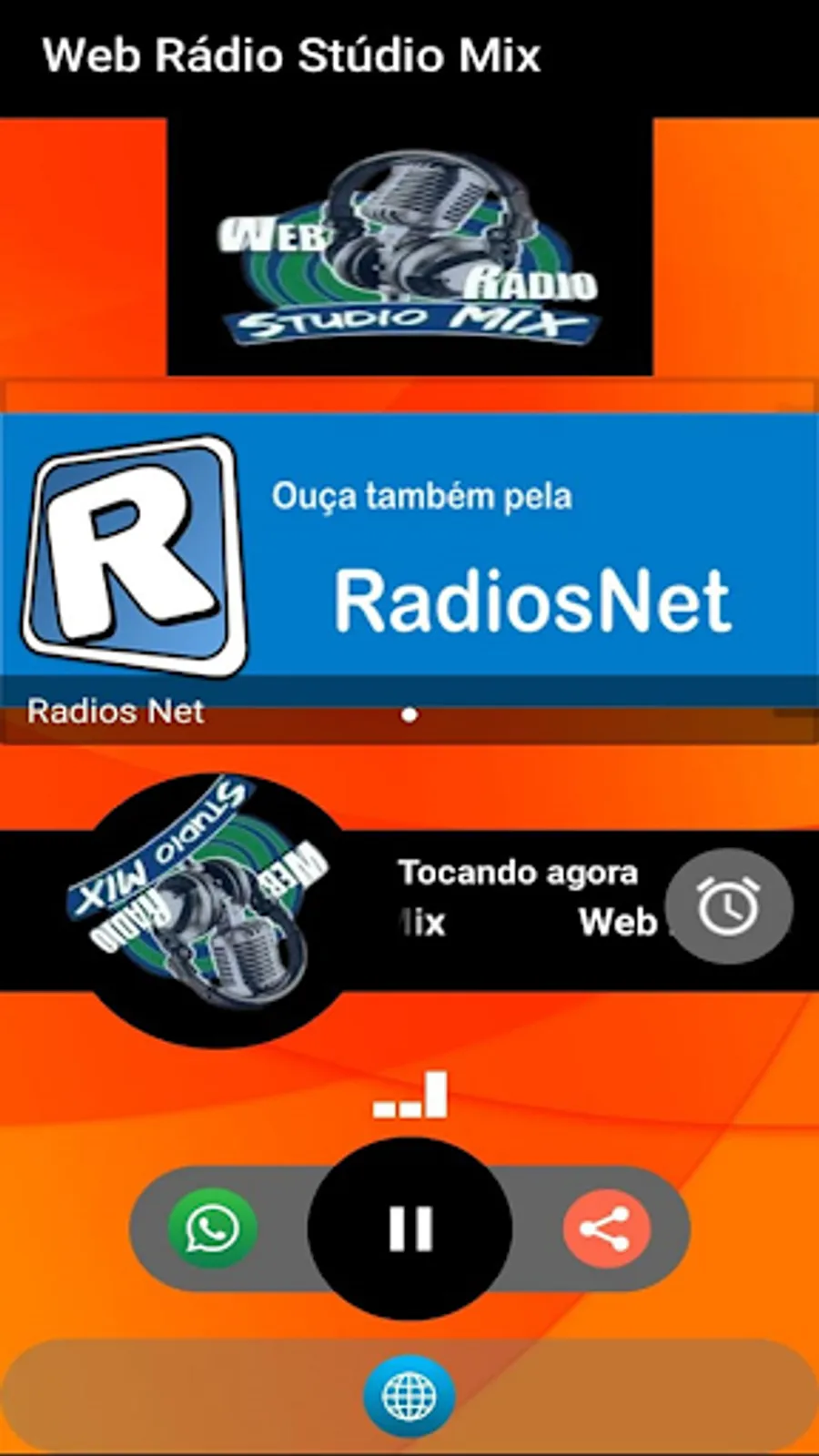Pause the radio stream
819x1456 pixels.
tap(409, 1228)
